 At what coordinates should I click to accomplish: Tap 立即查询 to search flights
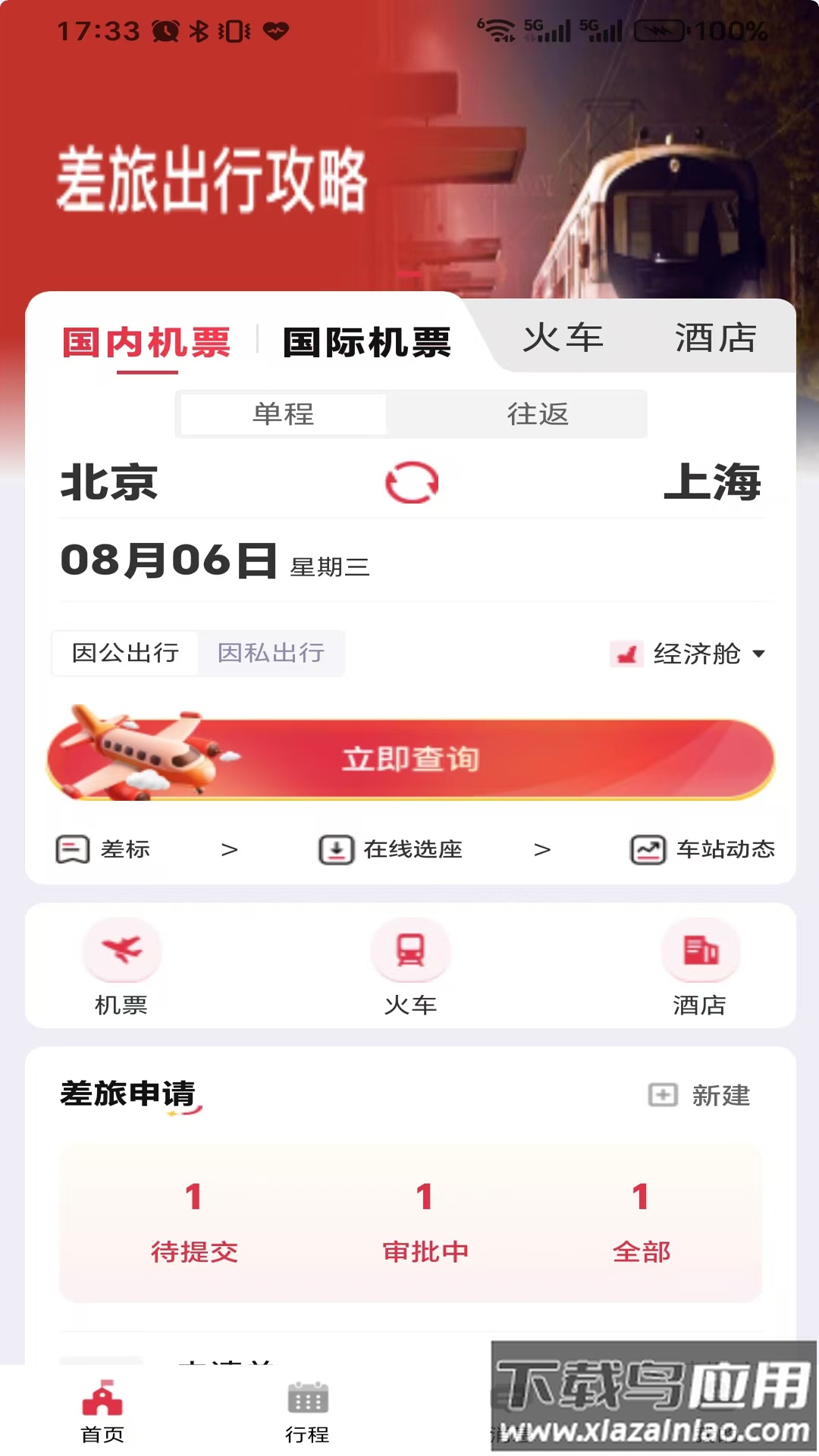410,759
